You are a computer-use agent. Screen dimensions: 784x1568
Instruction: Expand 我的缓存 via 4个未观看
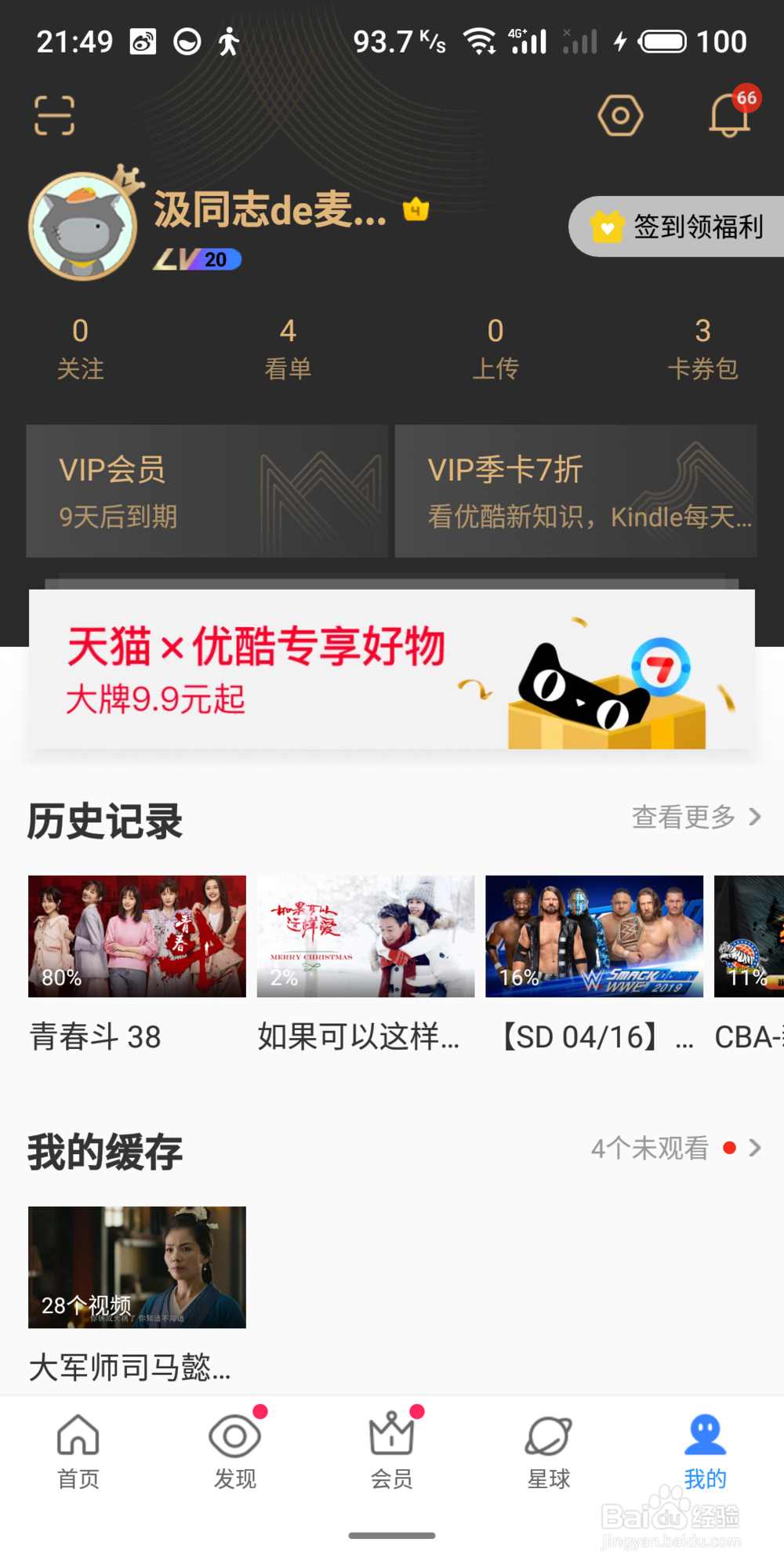click(x=649, y=1148)
